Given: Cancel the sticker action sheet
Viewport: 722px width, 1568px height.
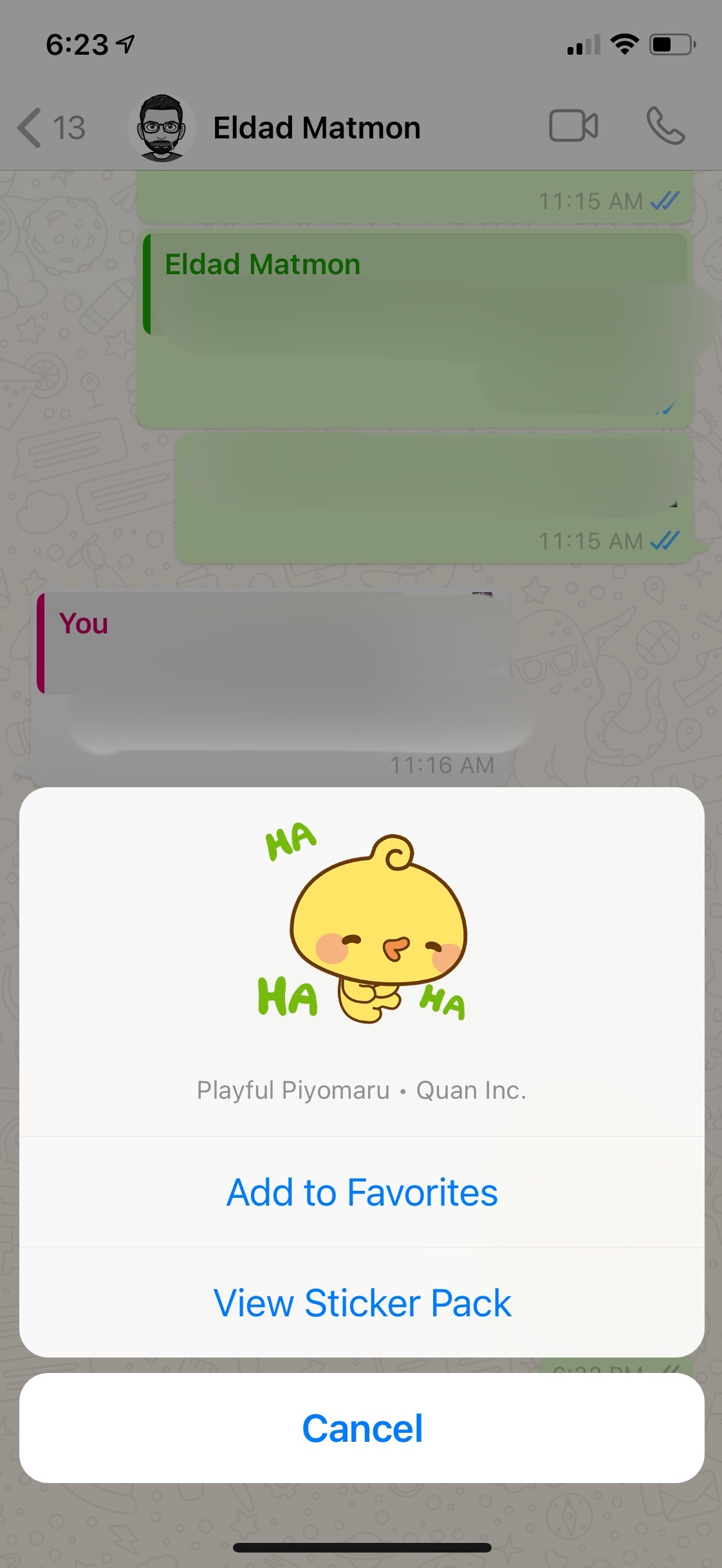Looking at the screenshot, I should pyautogui.click(x=362, y=1428).
